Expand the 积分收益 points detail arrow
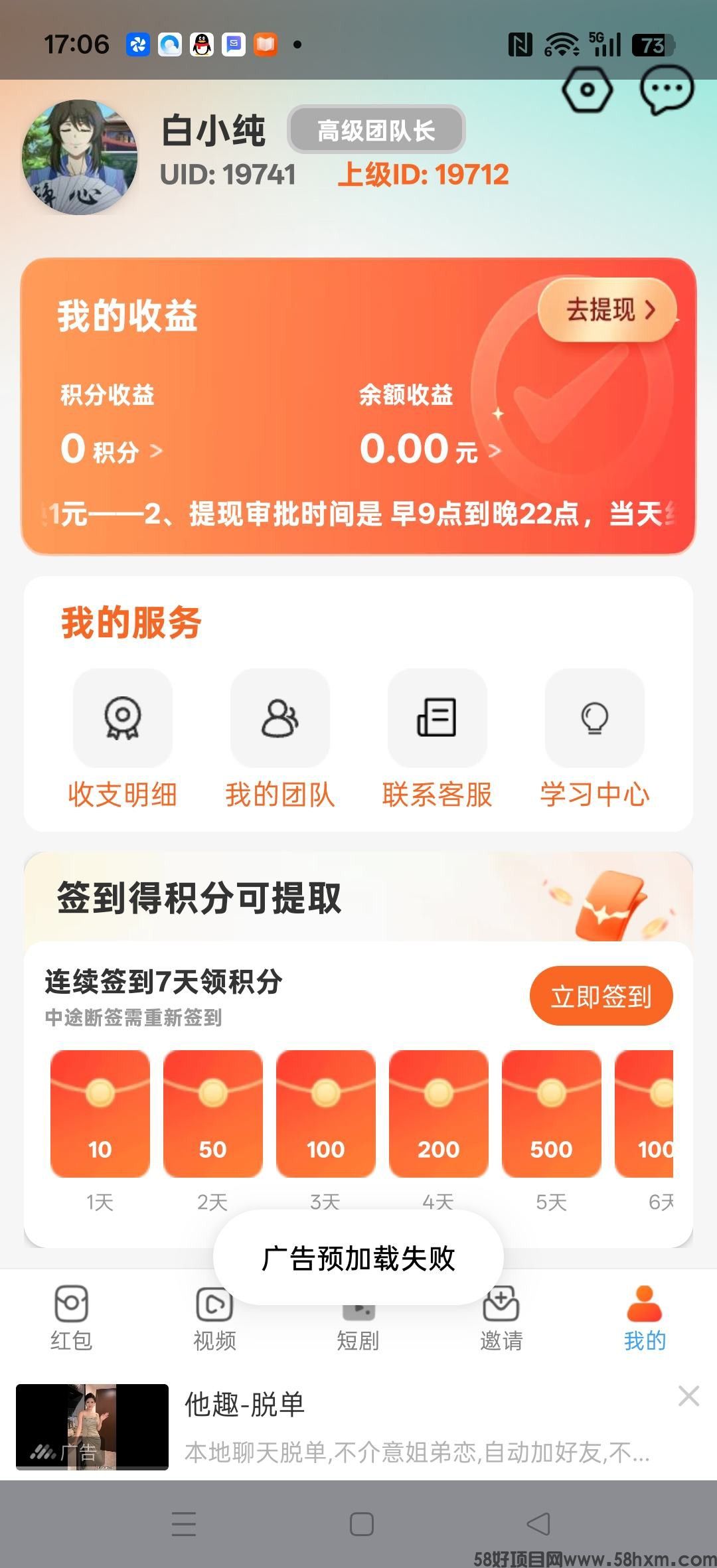This screenshot has width=717, height=1568. click(158, 449)
